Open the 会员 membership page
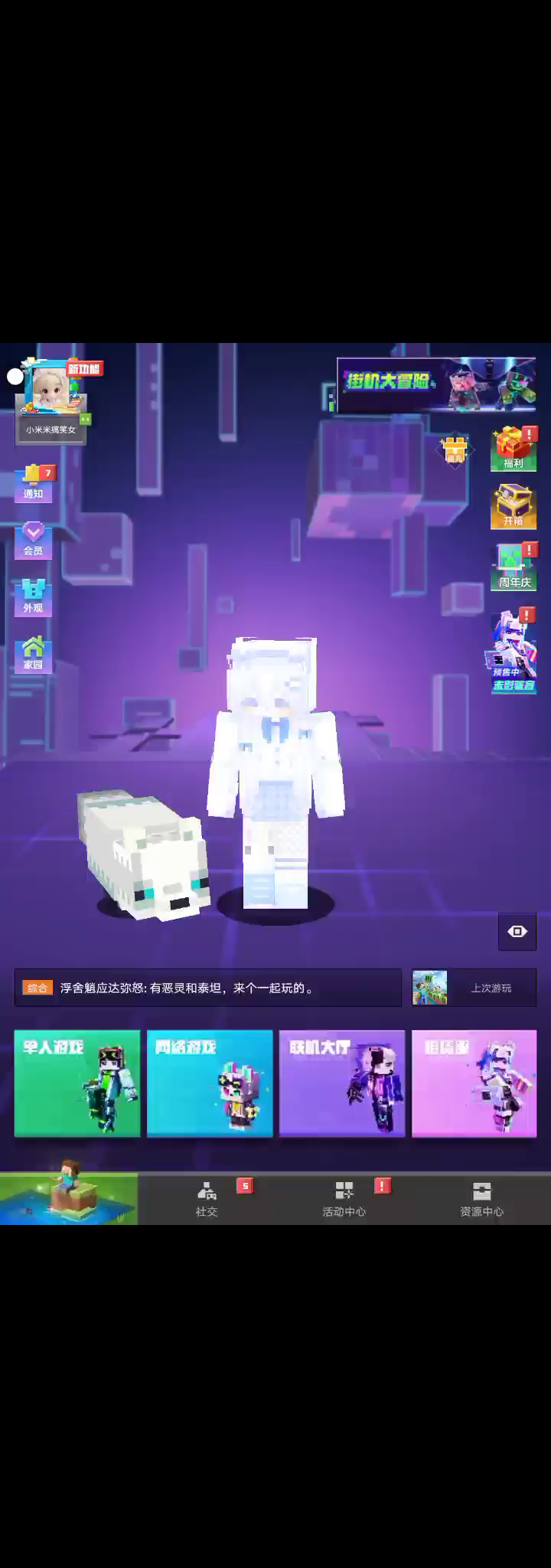 (33, 540)
